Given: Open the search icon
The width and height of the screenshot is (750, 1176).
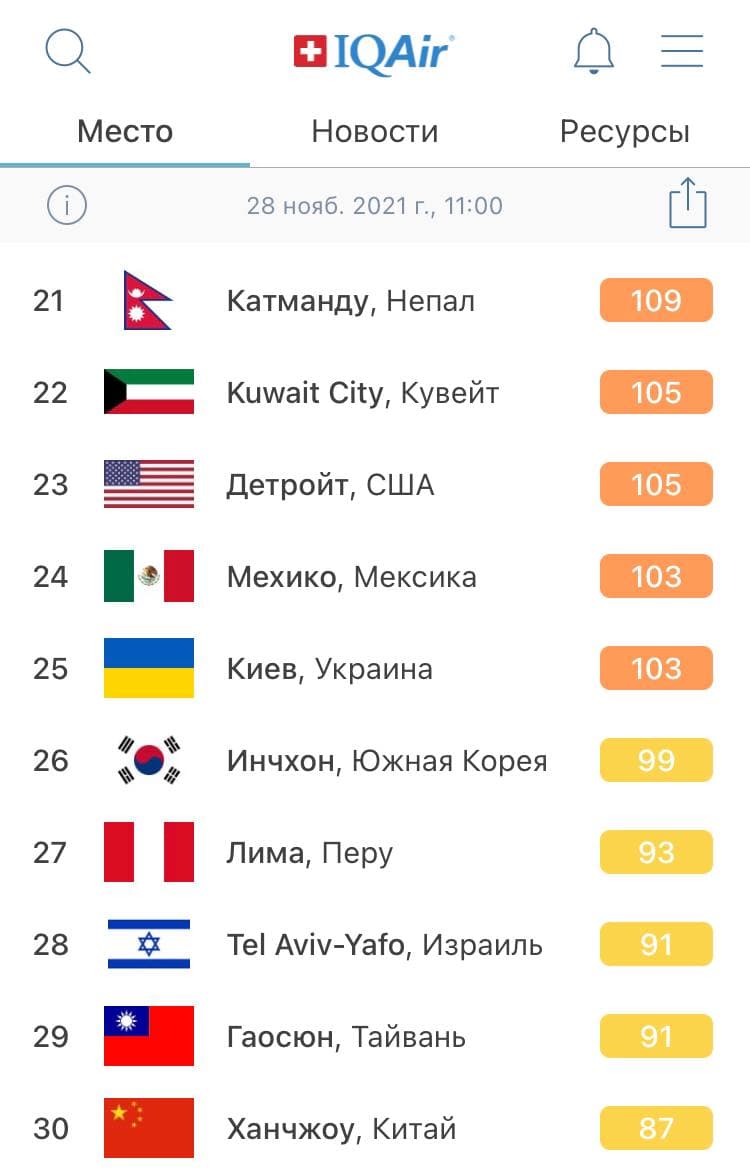Looking at the screenshot, I should click(68, 50).
